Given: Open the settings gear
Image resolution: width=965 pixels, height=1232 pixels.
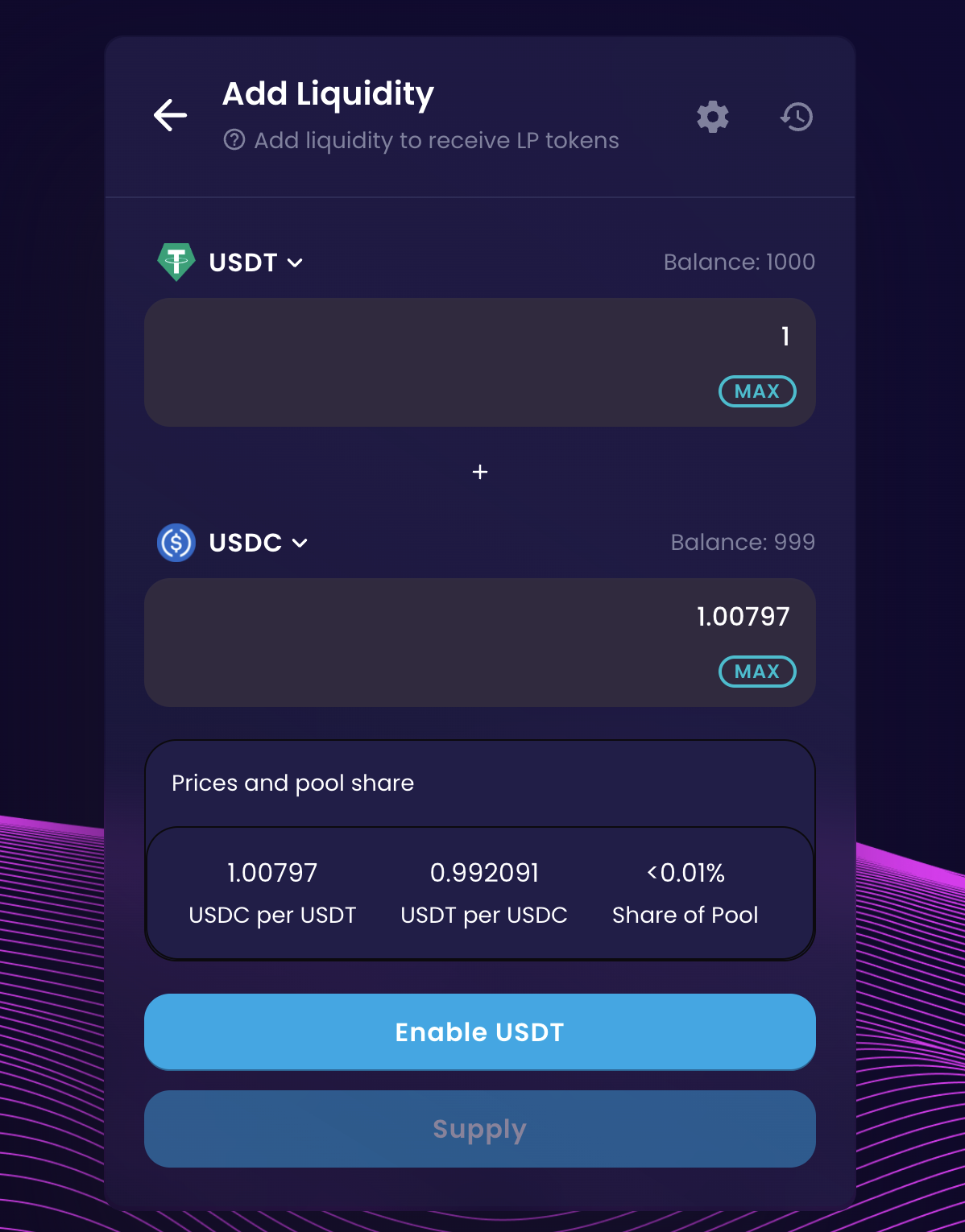Looking at the screenshot, I should pyautogui.click(x=713, y=118).
